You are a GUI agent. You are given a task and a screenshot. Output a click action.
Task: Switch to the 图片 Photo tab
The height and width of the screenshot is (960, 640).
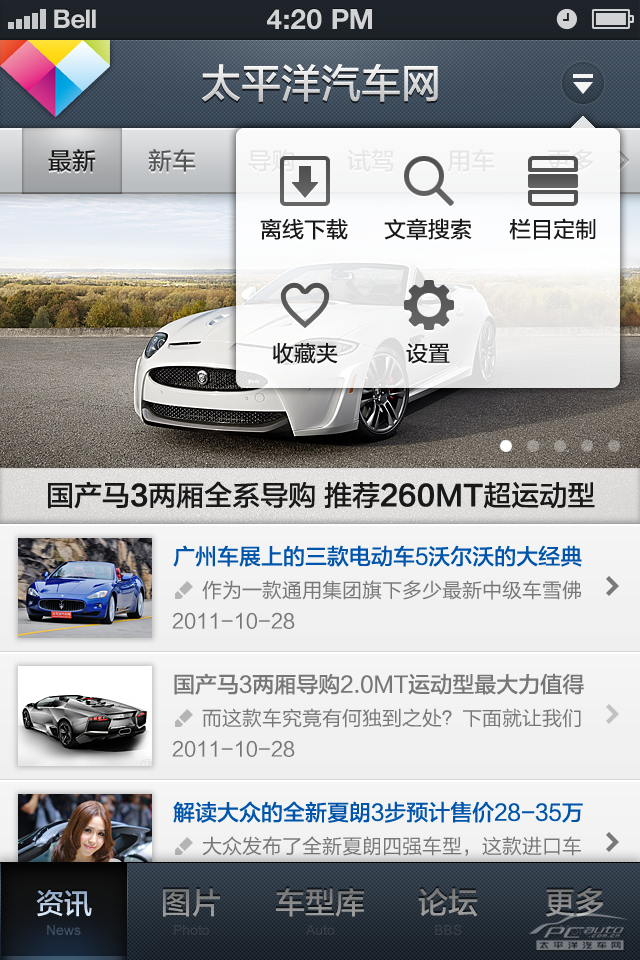pos(191,910)
